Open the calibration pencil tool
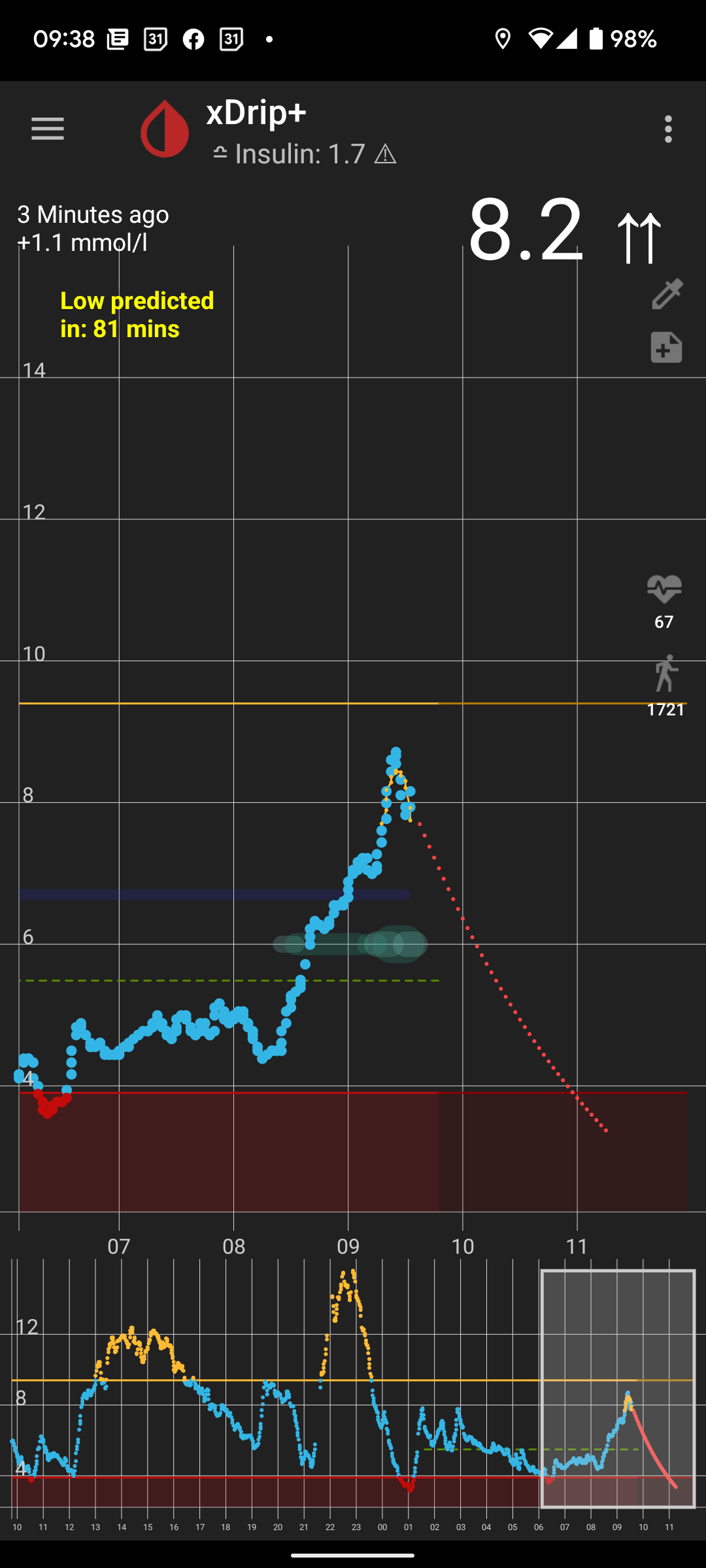The image size is (706, 1568). coord(666,293)
